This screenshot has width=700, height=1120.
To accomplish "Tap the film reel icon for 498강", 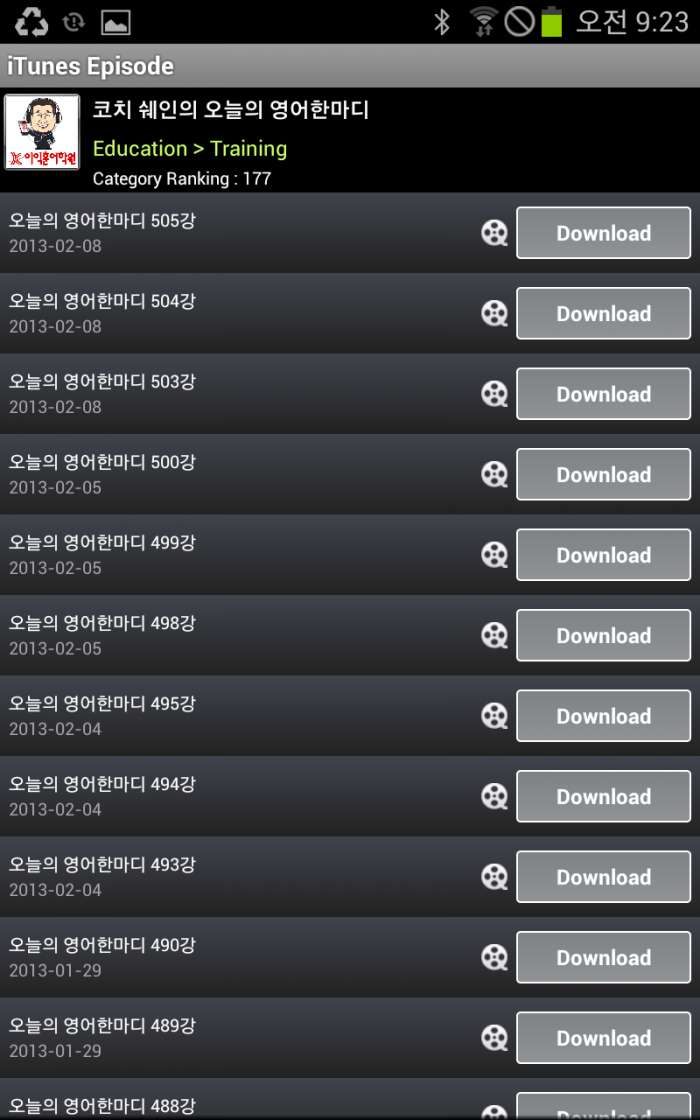I will pos(494,635).
